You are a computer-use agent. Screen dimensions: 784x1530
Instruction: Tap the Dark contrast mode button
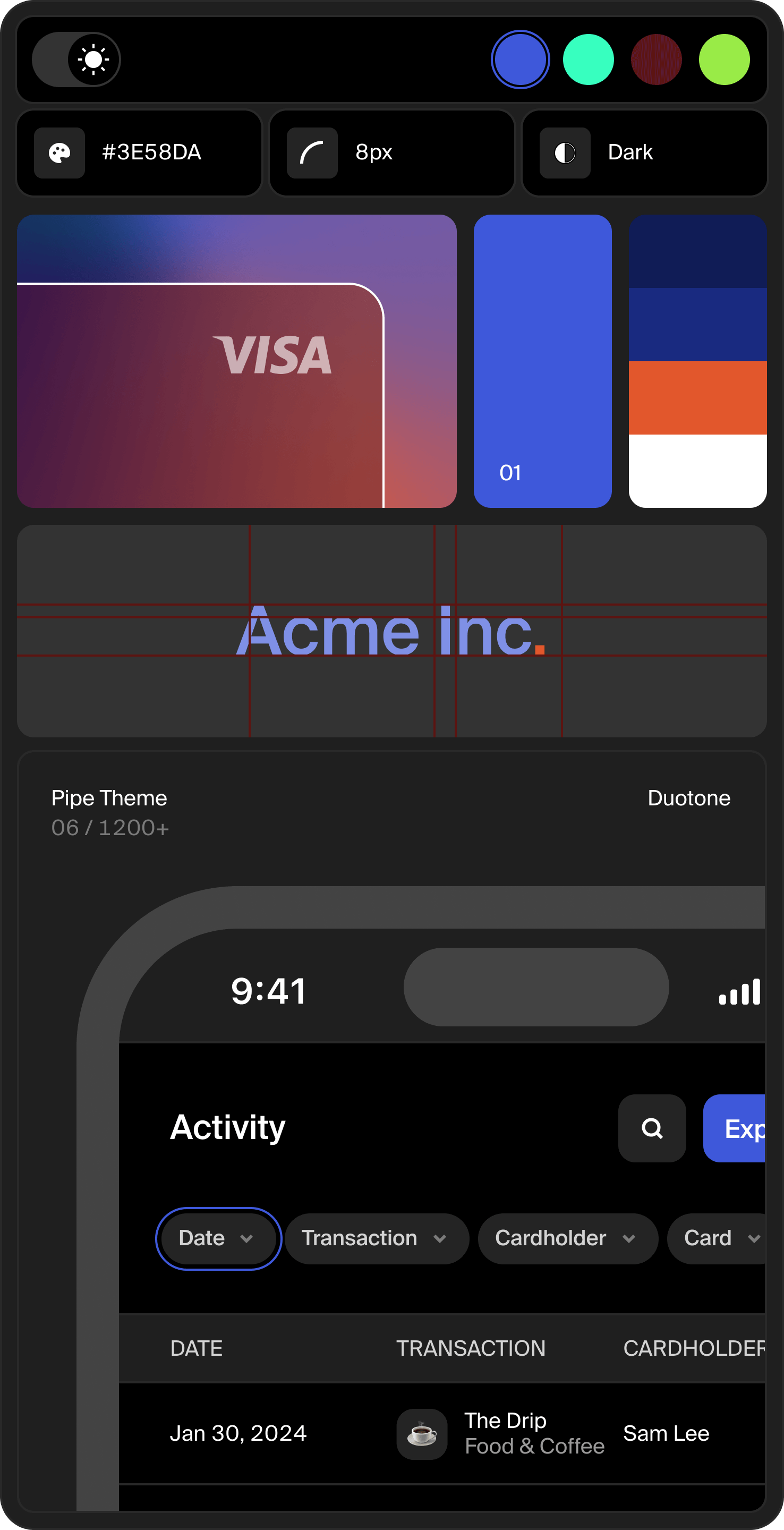[644, 152]
